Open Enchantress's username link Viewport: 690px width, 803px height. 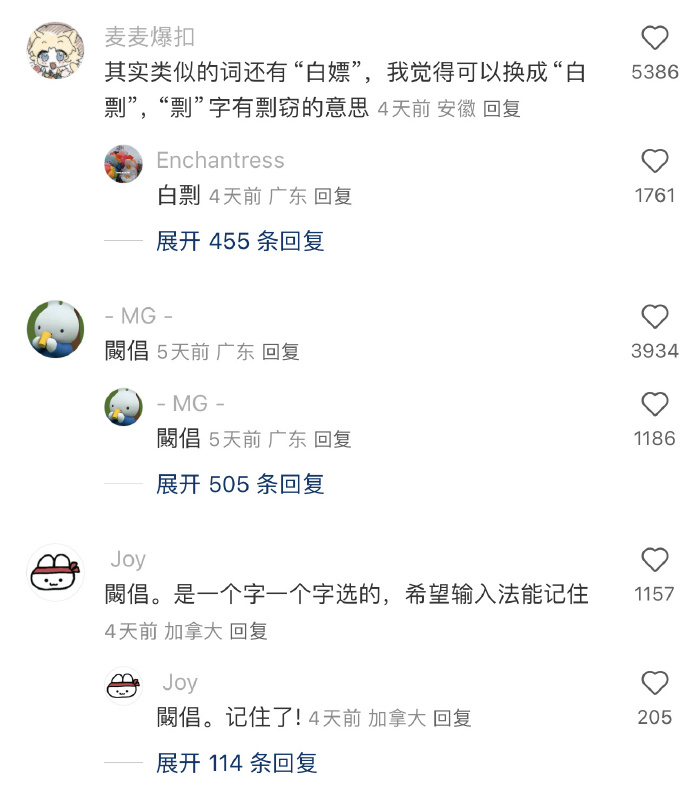click(x=220, y=160)
